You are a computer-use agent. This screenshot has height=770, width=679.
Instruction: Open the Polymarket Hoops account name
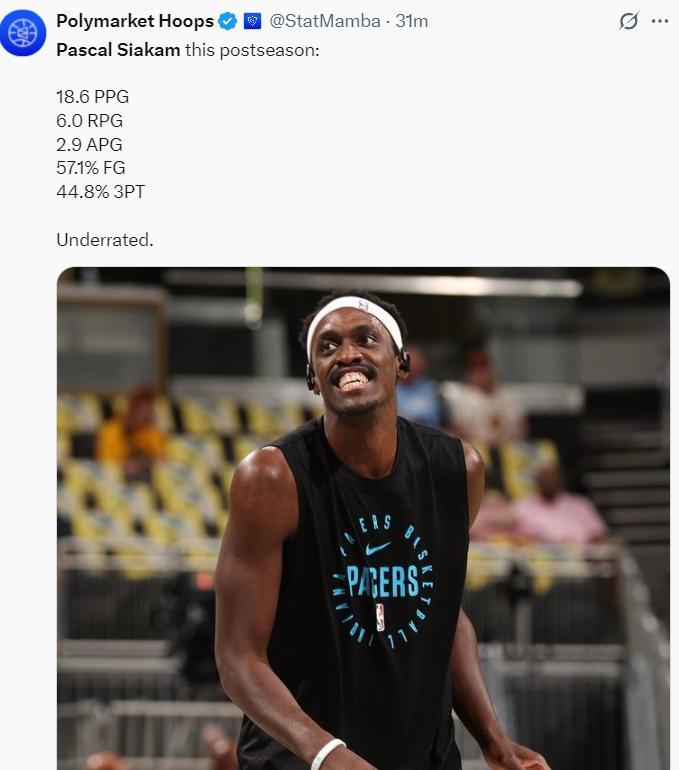coord(135,21)
